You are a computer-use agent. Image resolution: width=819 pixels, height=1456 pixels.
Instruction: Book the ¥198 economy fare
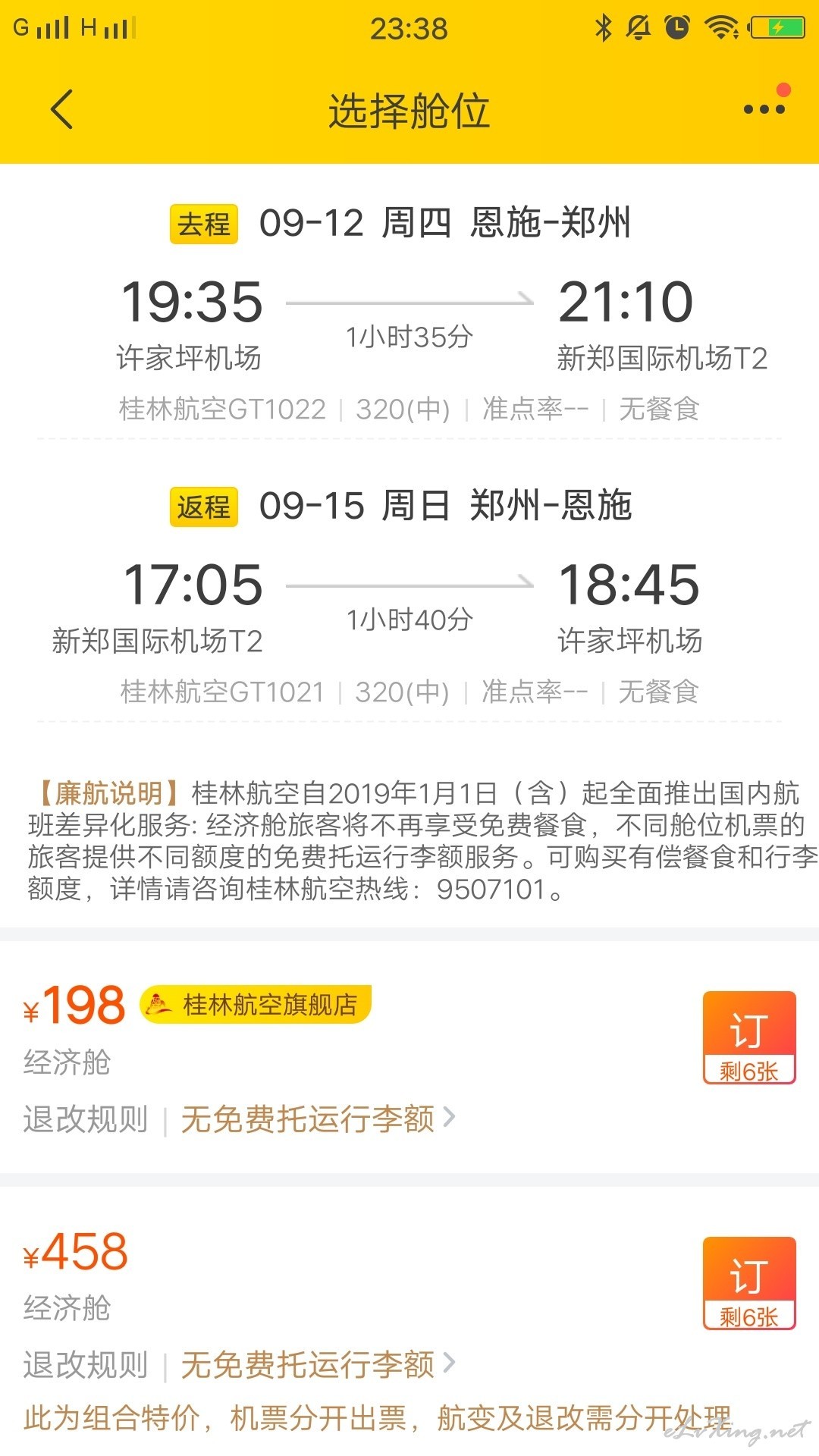click(x=749, y=1037)
